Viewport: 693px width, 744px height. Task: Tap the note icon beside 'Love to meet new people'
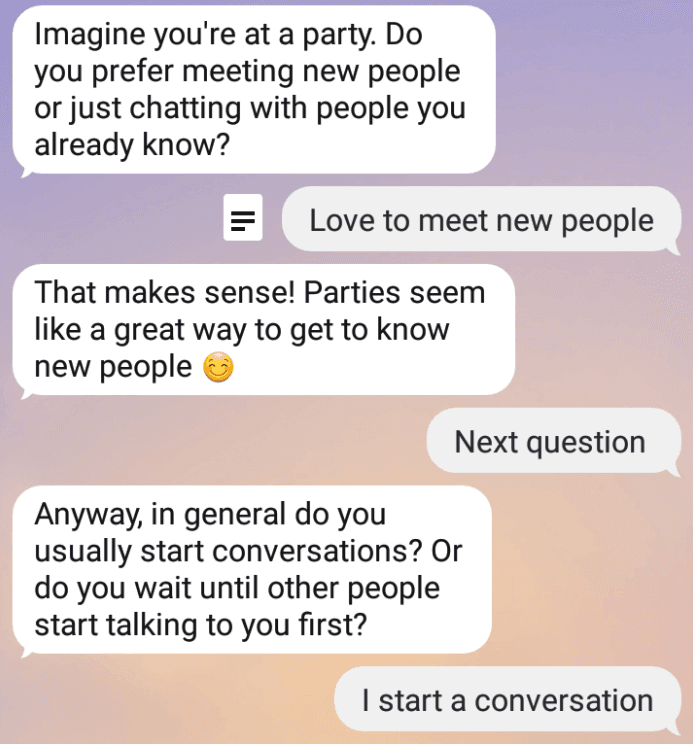pos(243,220)
